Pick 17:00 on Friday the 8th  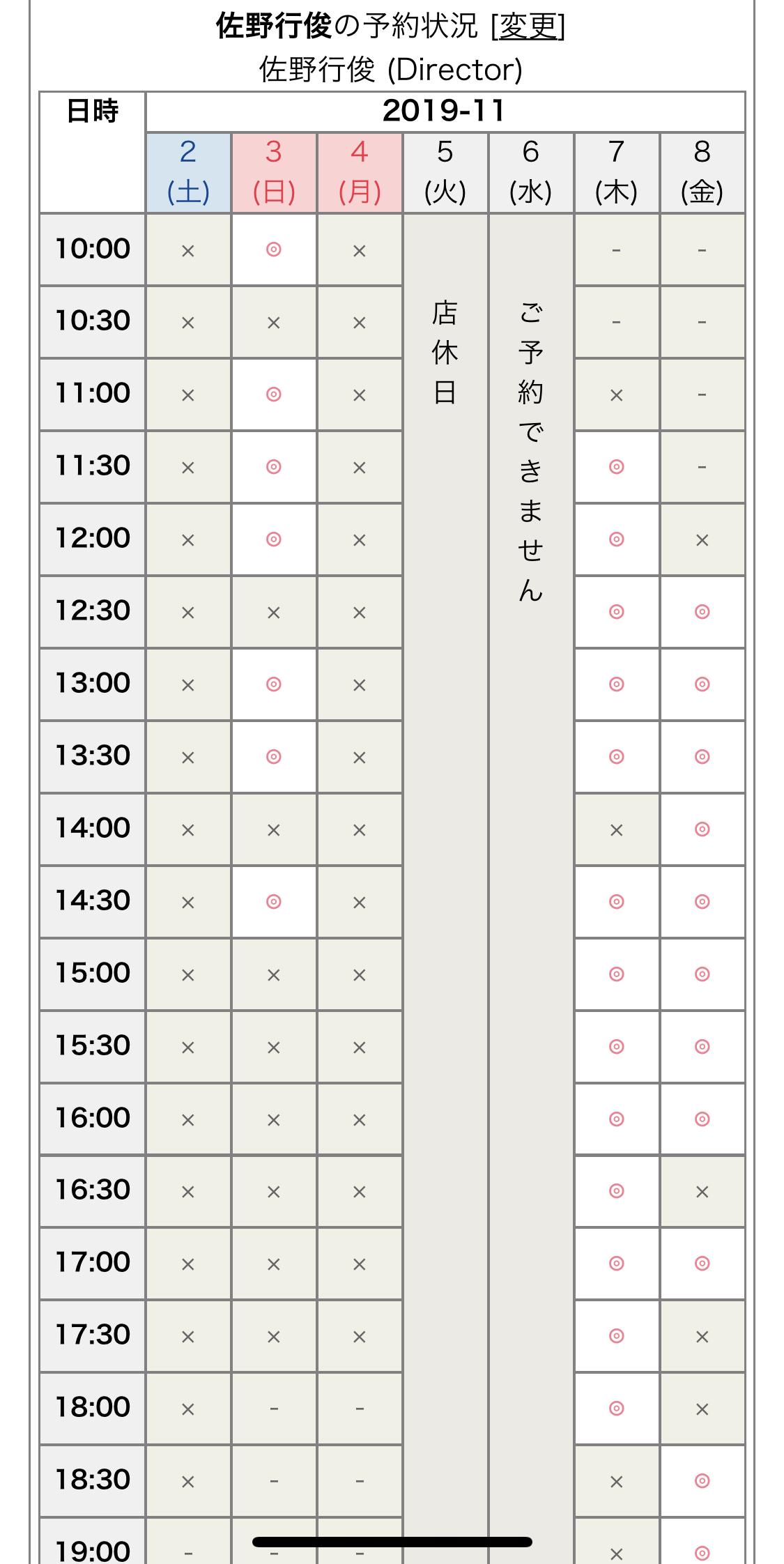702,1264
